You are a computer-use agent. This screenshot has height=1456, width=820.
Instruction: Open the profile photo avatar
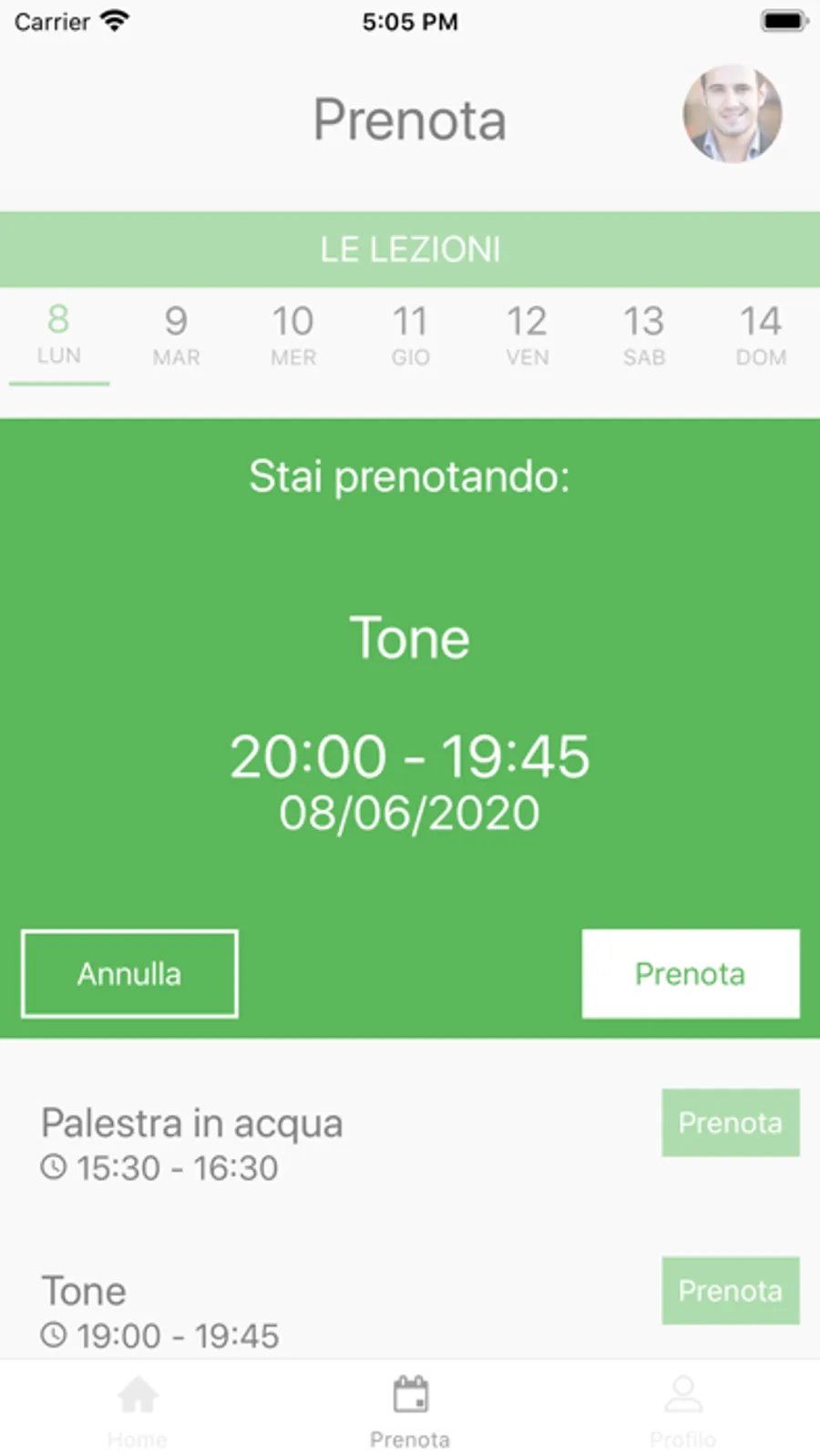(x=732, y=114)
